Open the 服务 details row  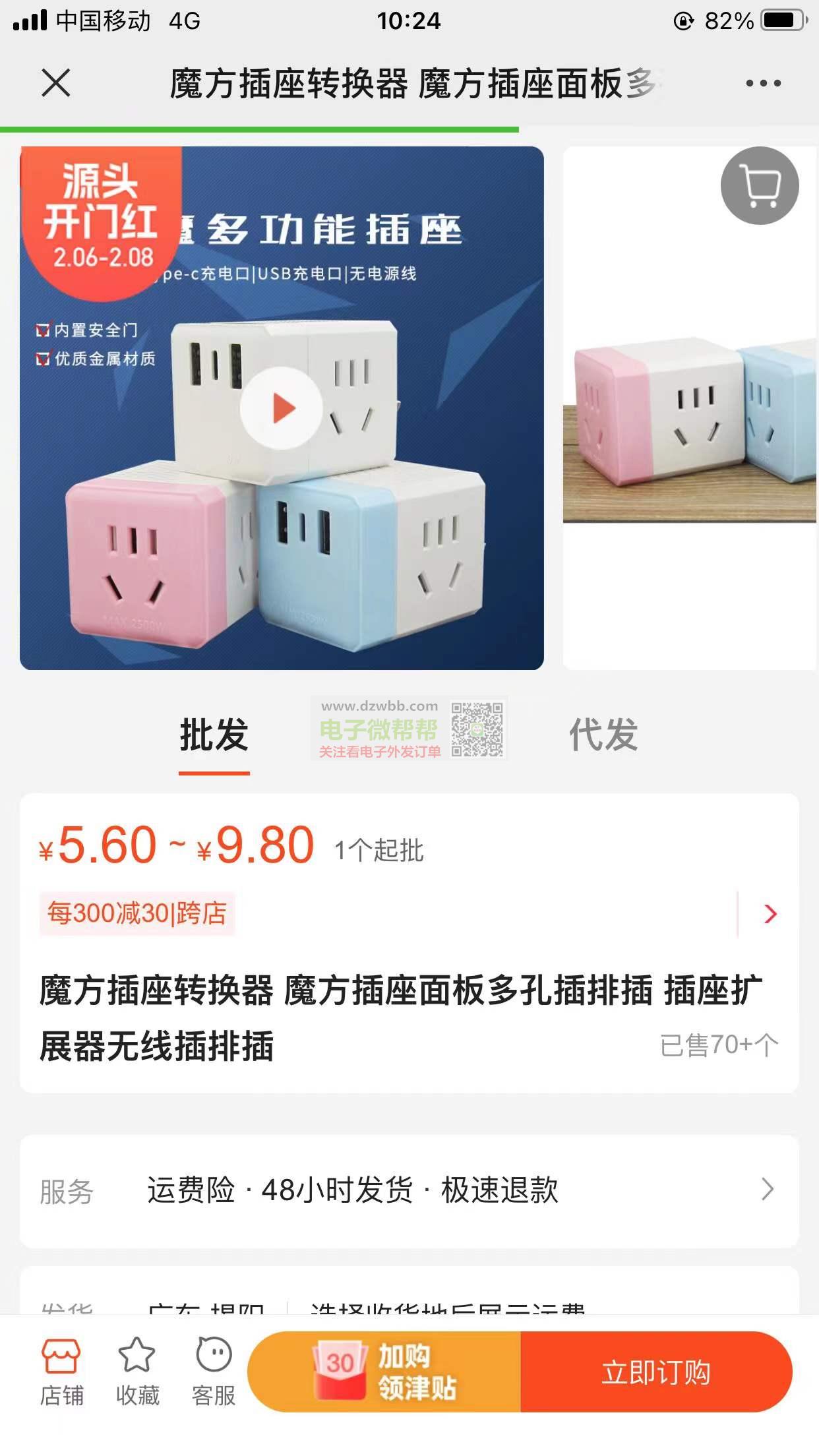[409, 1191]
